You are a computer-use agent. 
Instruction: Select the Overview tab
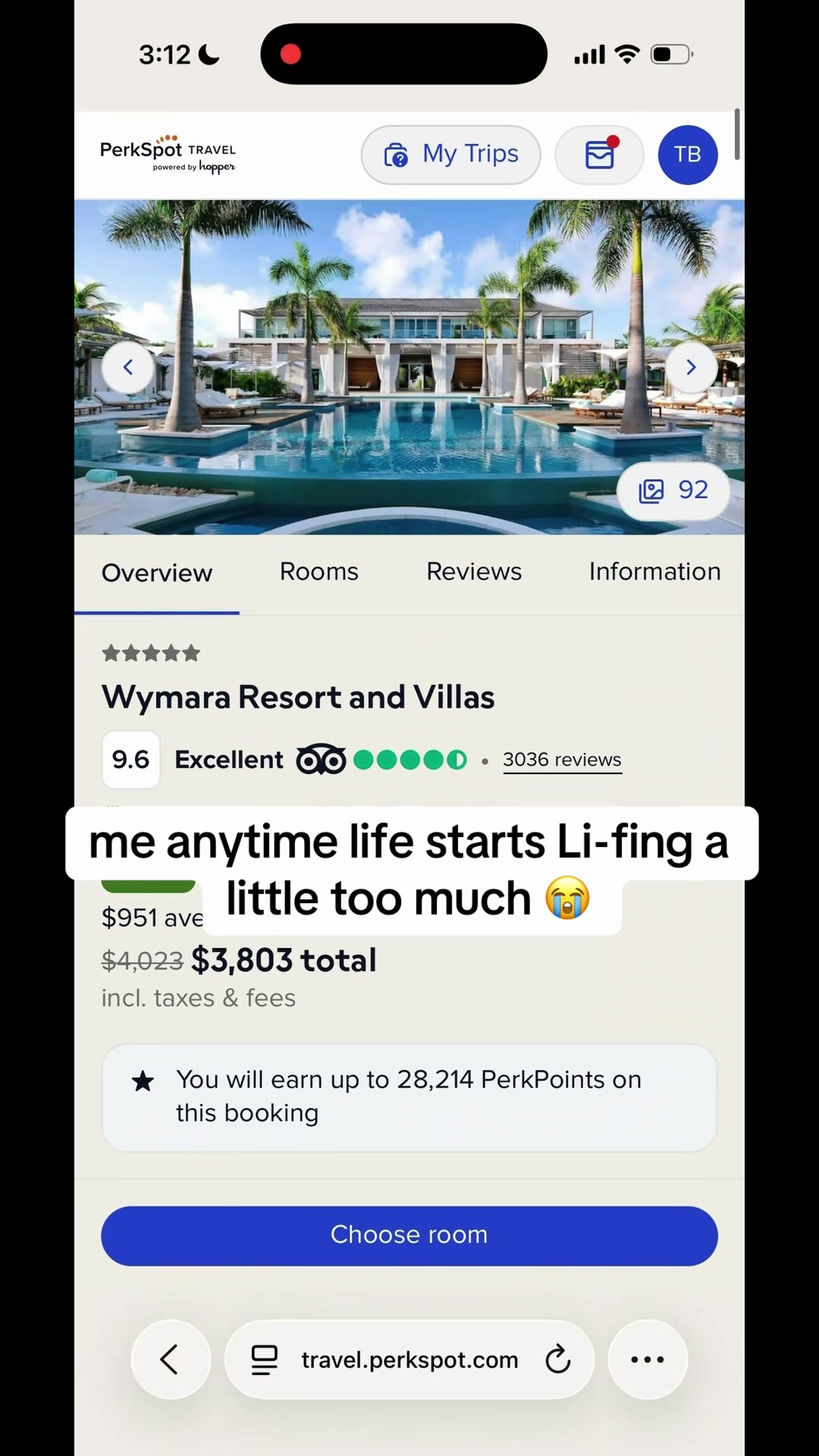pyautogui.click(x=157, y=573)
